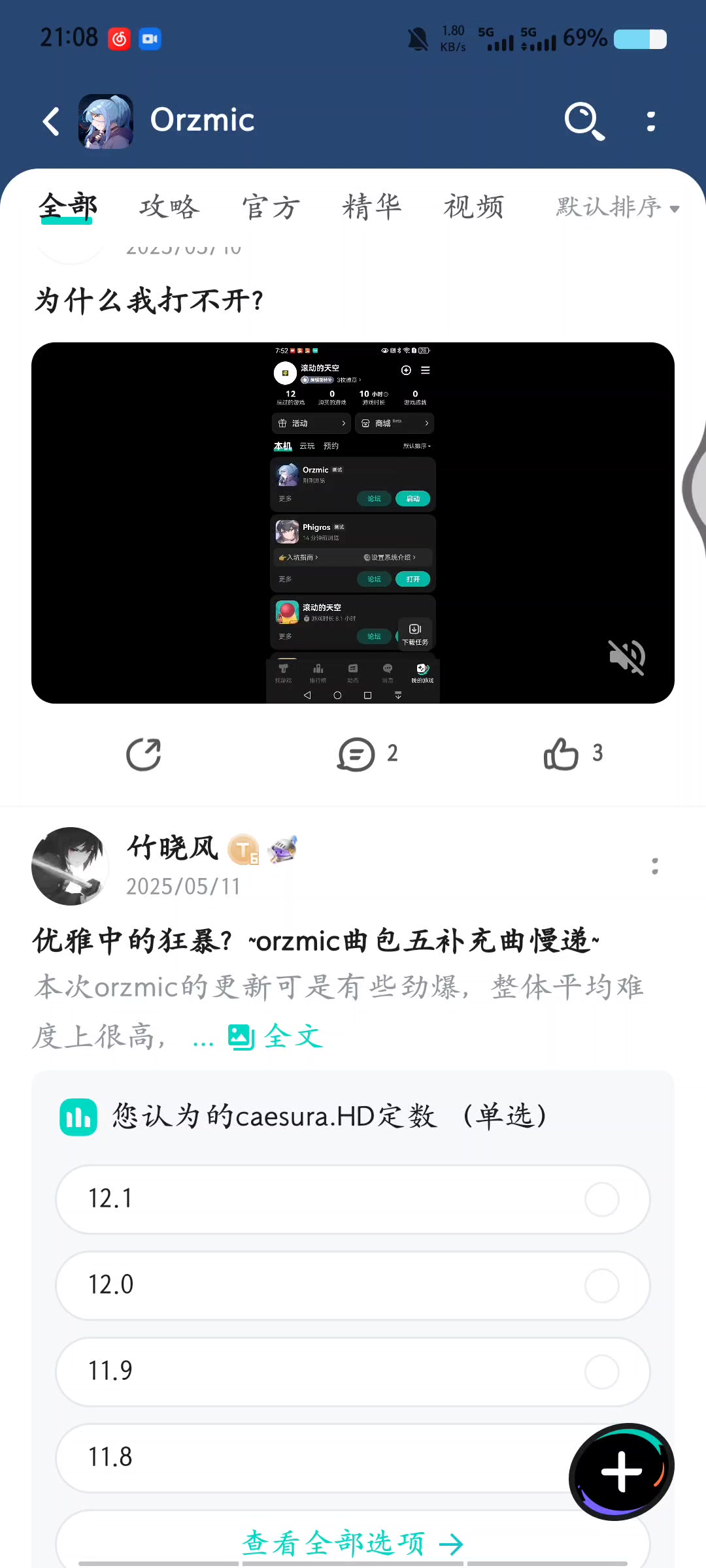This screenshot has height=1568, width=706.
Task: Choose 11.9 in the poll
Action: [353, 1371]
